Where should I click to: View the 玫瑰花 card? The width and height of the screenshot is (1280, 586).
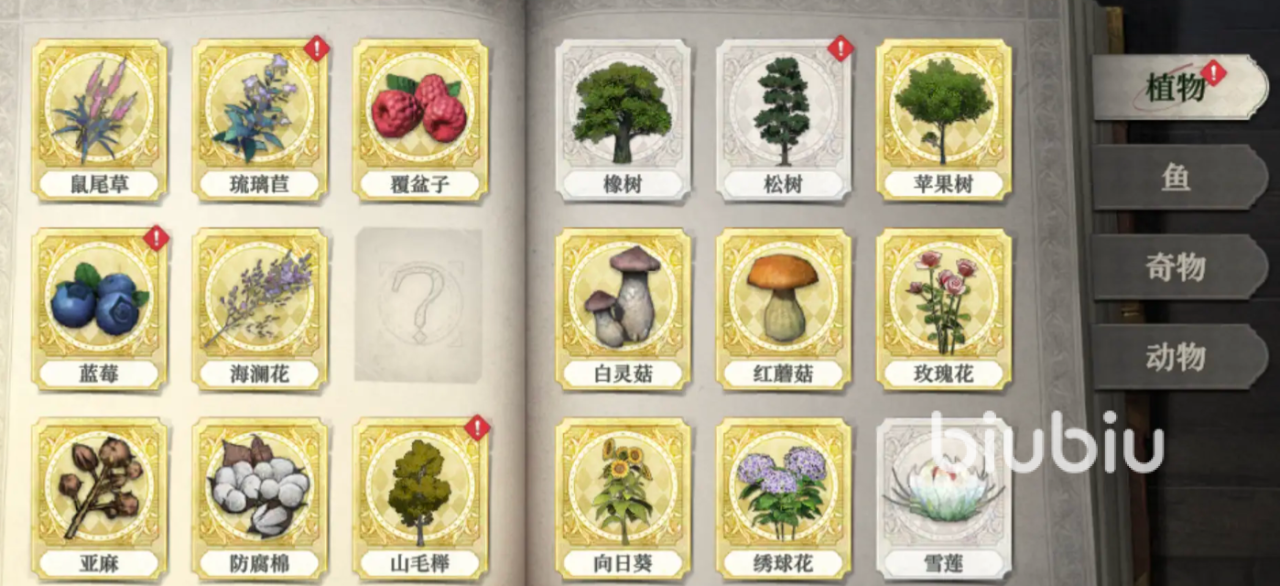[x=943, y=307]
